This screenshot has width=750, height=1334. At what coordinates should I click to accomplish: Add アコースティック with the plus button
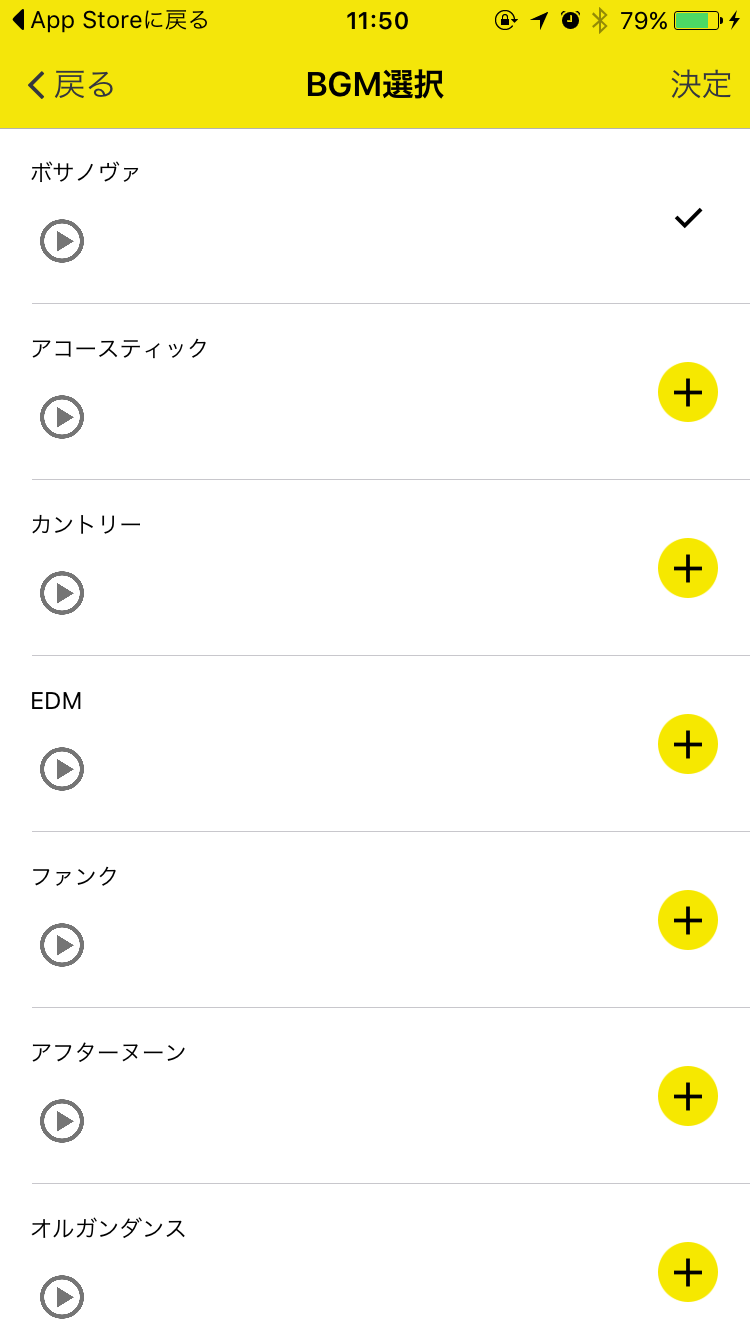pos(688,392)
